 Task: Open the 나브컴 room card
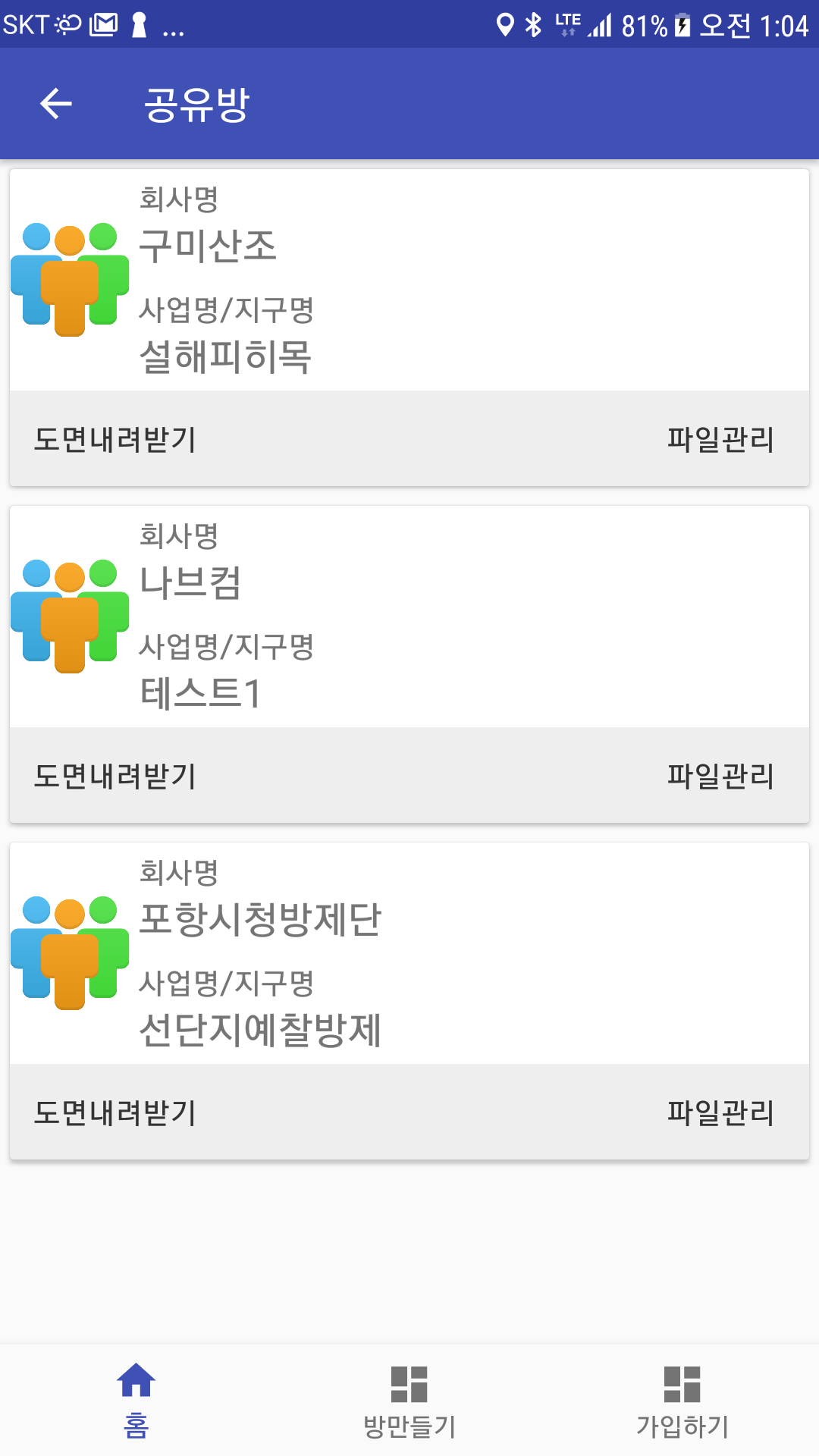[x=409, y=617]
